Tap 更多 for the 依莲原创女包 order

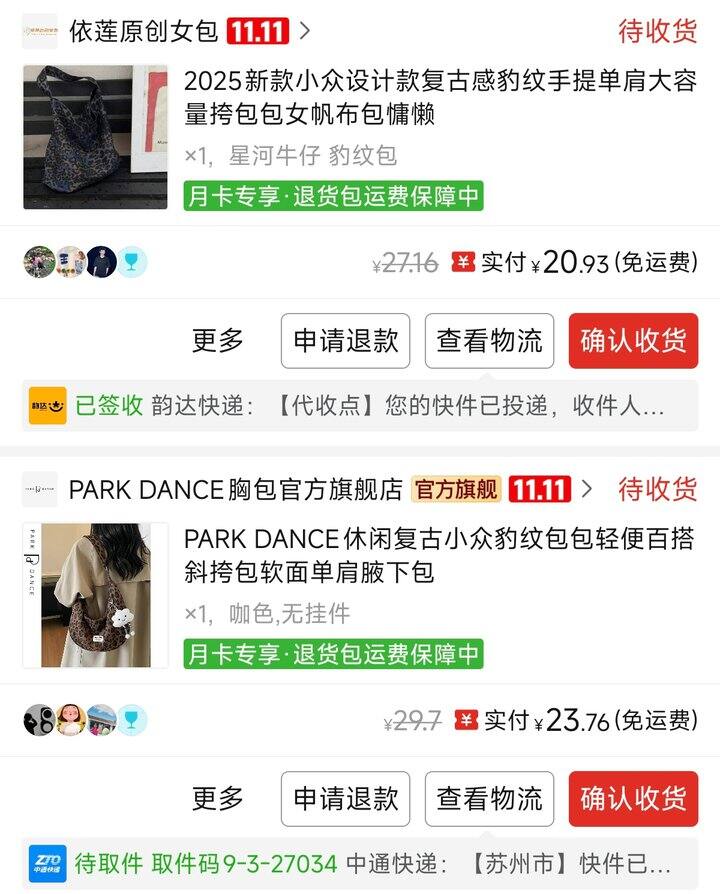click(218, 341)
